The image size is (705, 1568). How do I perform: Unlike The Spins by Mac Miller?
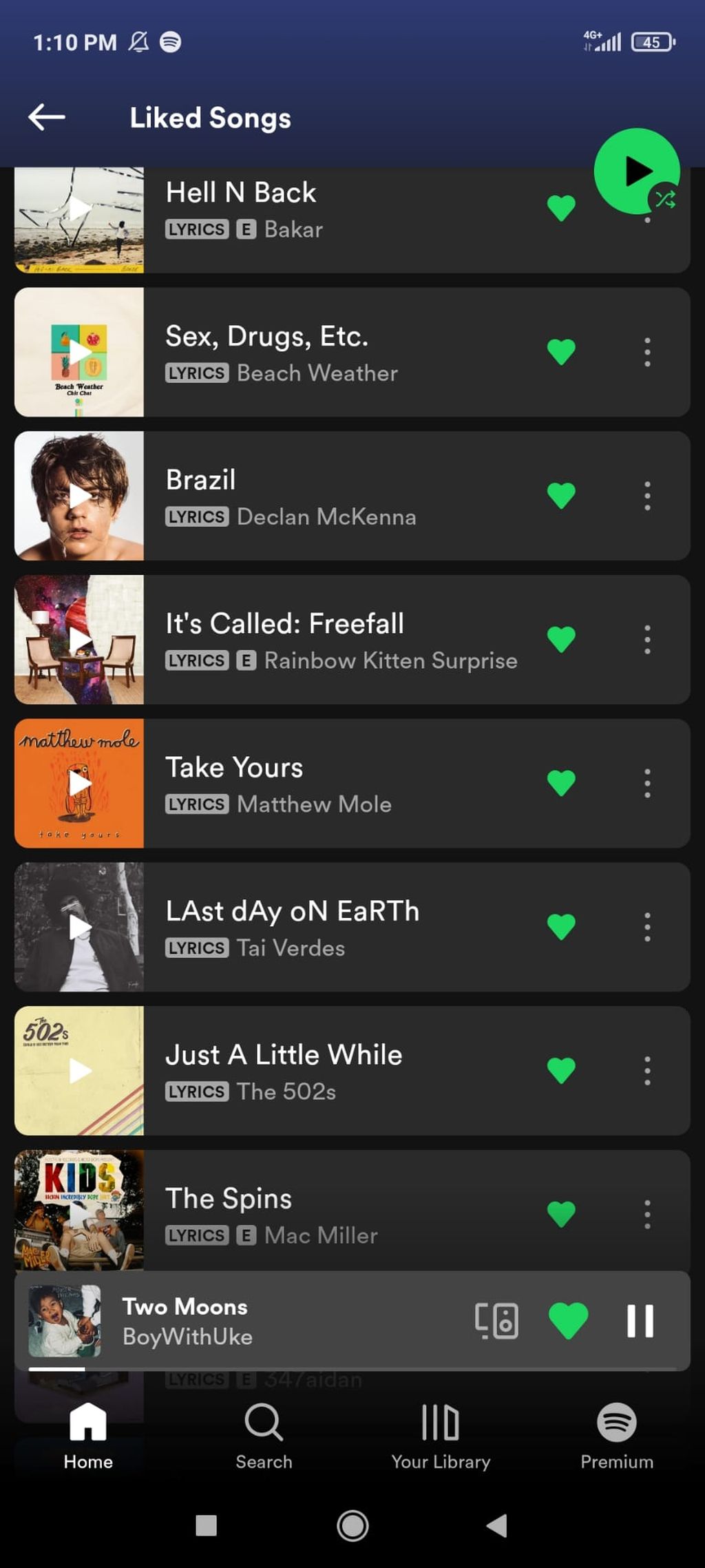coord(561,1214)
